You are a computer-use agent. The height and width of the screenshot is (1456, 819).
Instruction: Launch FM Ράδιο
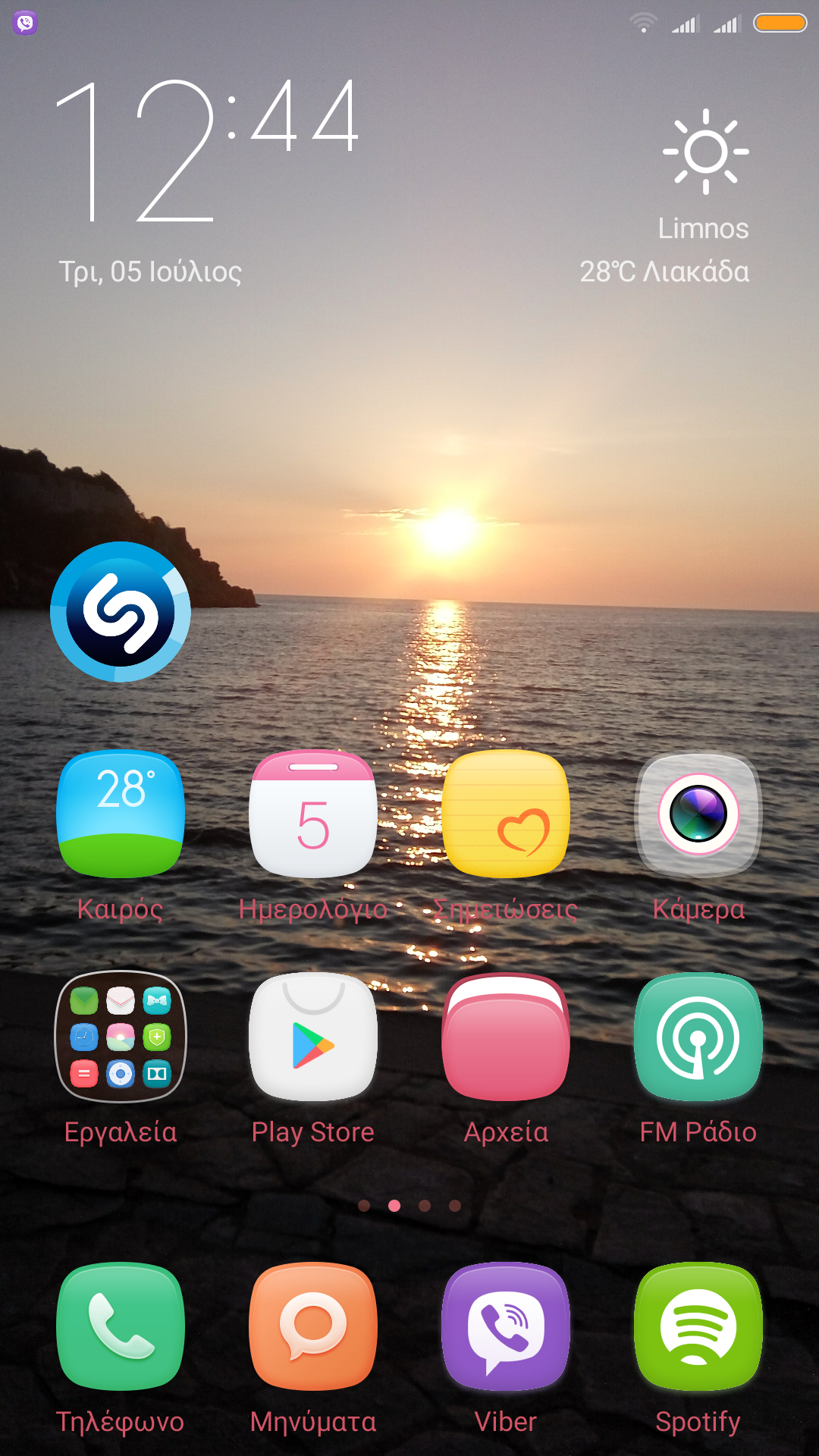tap(698, 1037)
